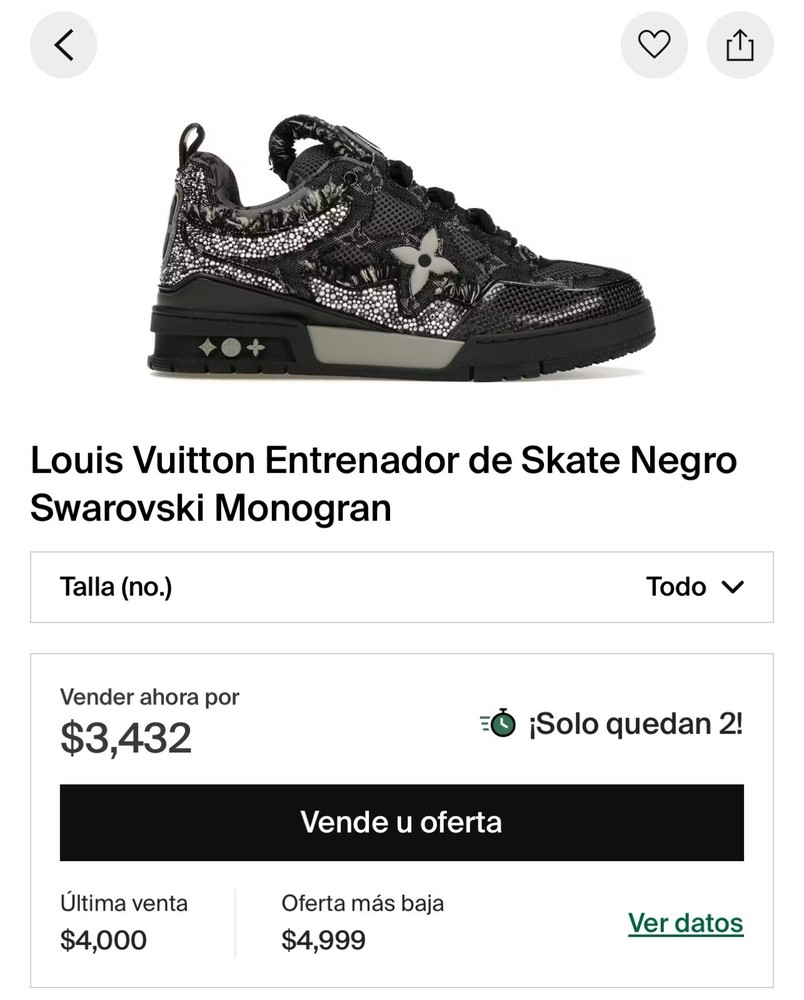Screen dimensions: 804x1000
Task: Tap the timer icon next to stock warning
Action: click(x=499, y=723)
